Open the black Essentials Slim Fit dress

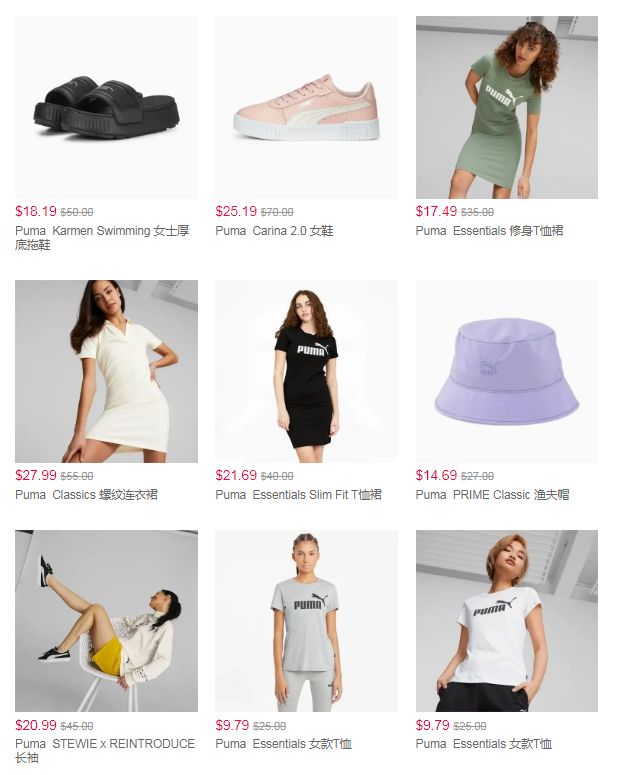click(x=306, y=371)
